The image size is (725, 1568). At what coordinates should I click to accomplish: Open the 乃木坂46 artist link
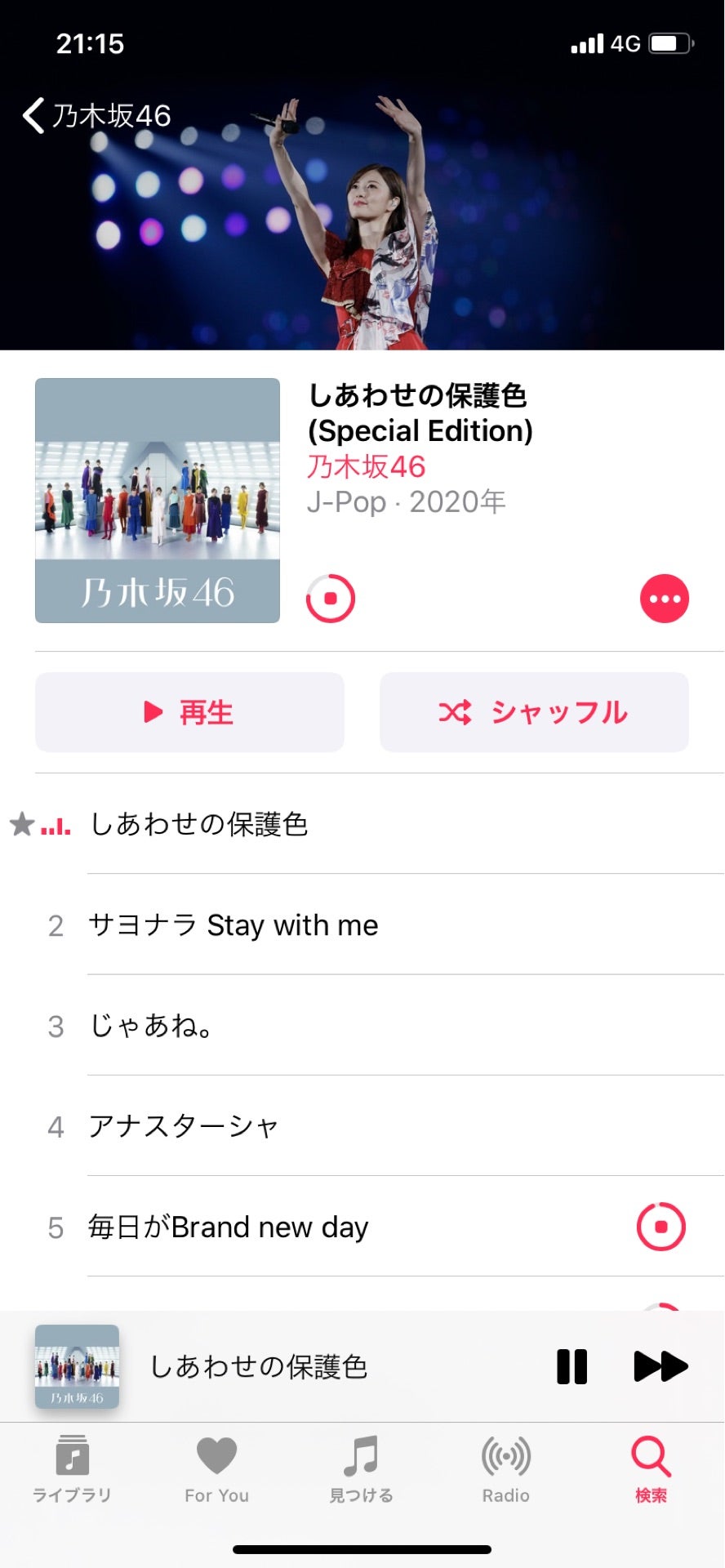pyautogui.click(x=367, y=467)
